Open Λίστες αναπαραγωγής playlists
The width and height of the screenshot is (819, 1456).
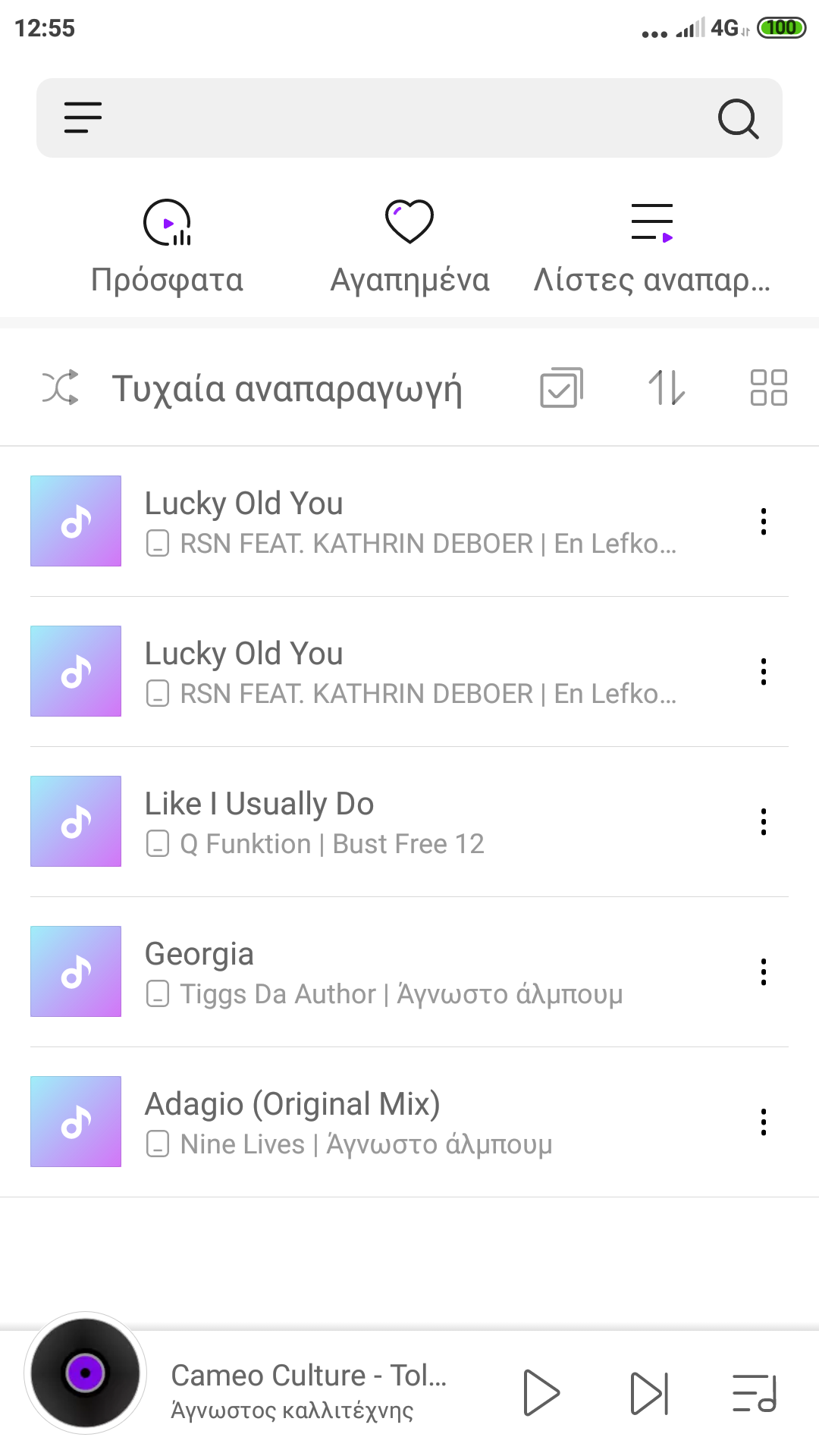tap(652, 246)
